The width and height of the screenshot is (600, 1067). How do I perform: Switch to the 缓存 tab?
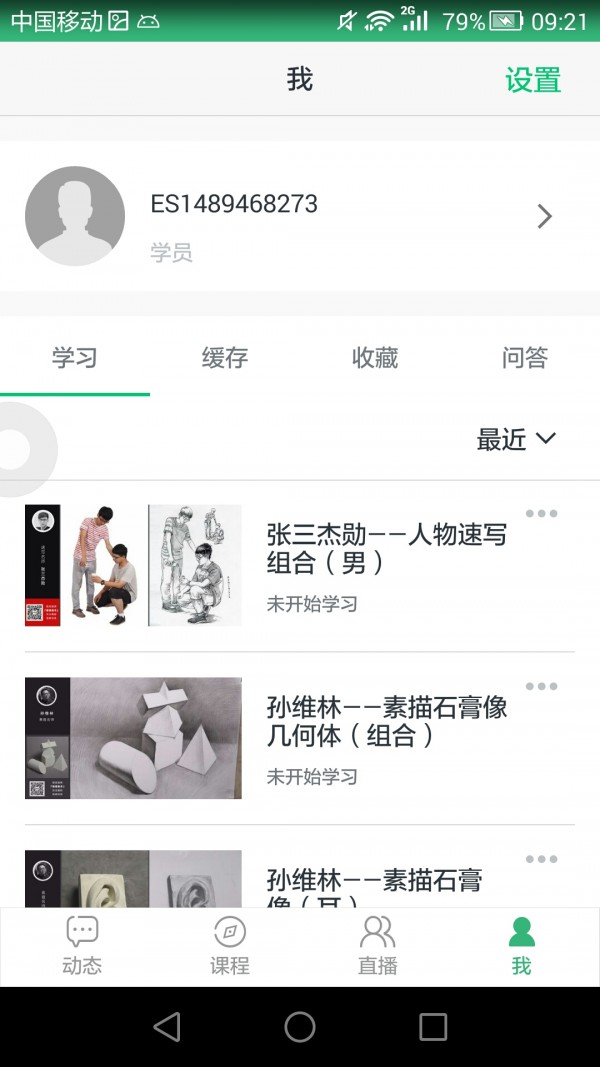(225, 358)
